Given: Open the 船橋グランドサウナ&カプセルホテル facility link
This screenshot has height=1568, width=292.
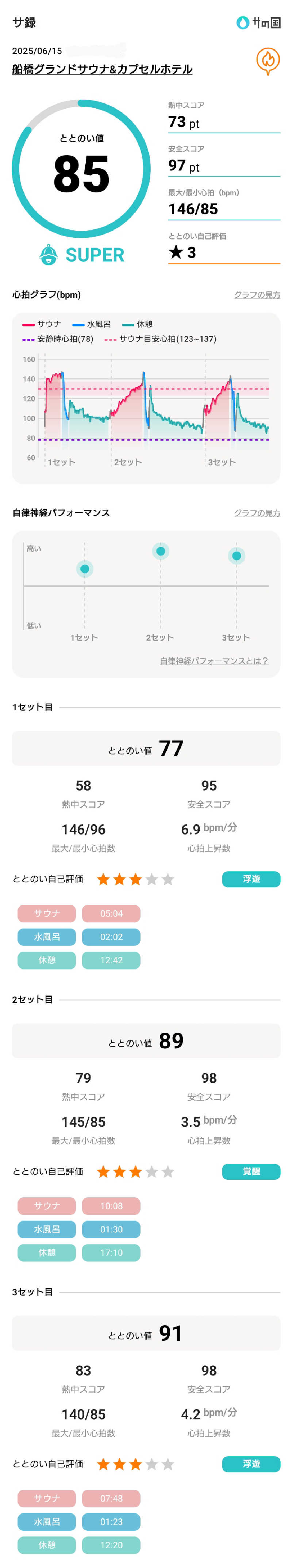Looking at the screenshot, I should click(102, 69).
